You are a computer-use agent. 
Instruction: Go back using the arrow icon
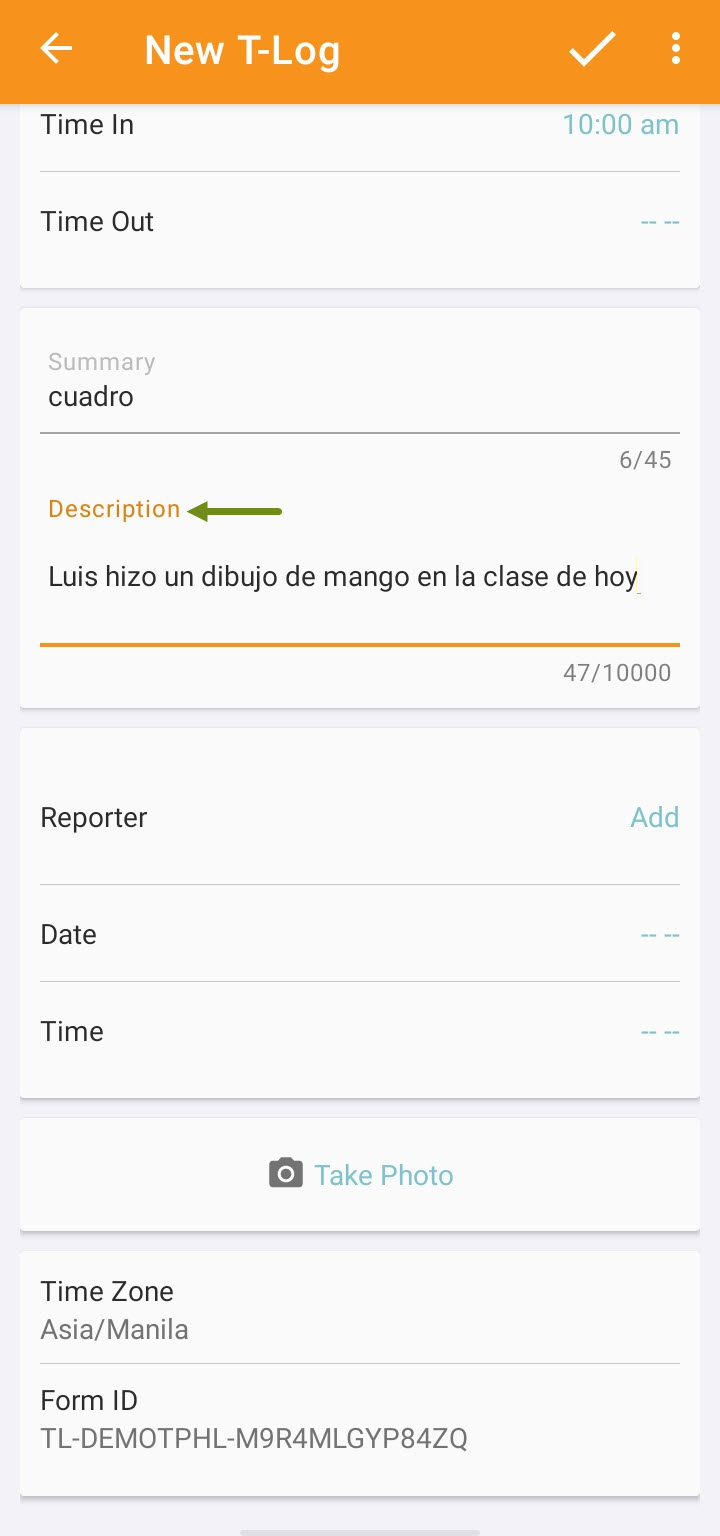point(57,49)
